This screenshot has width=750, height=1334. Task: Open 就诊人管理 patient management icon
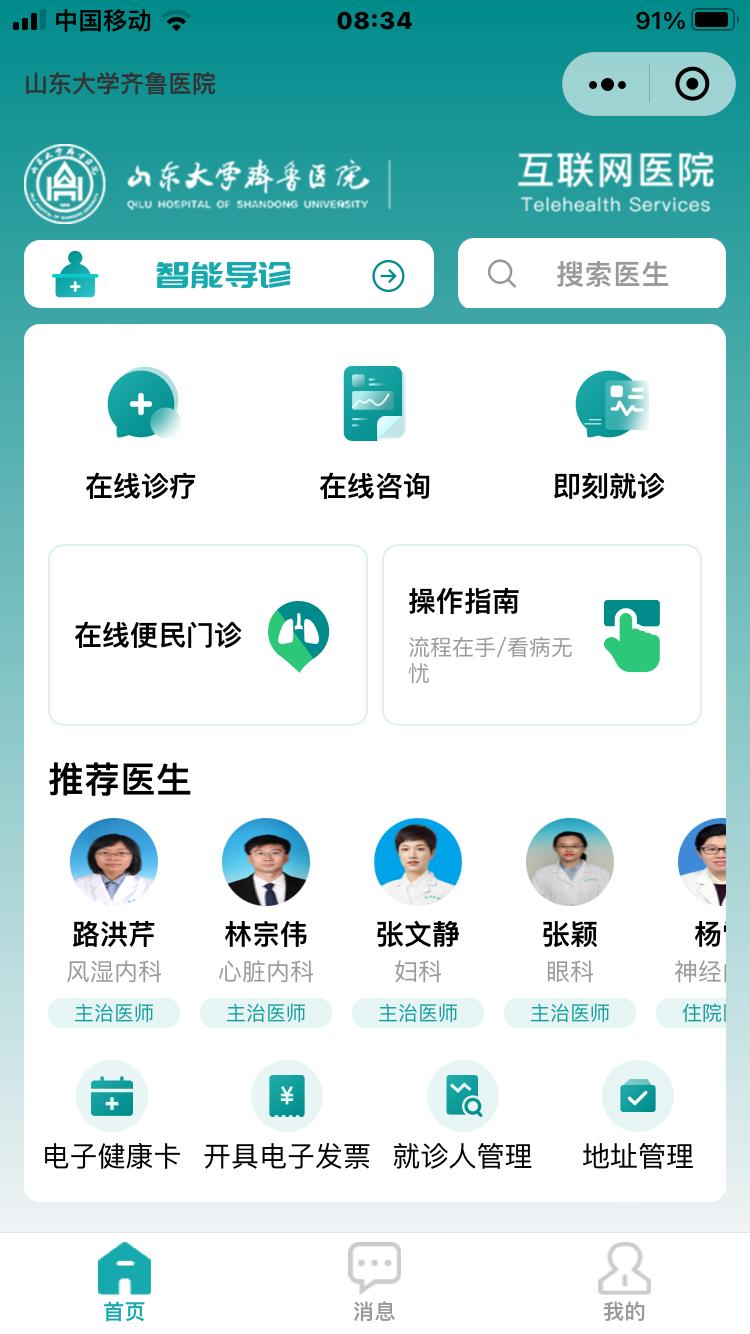(462, 1096)
